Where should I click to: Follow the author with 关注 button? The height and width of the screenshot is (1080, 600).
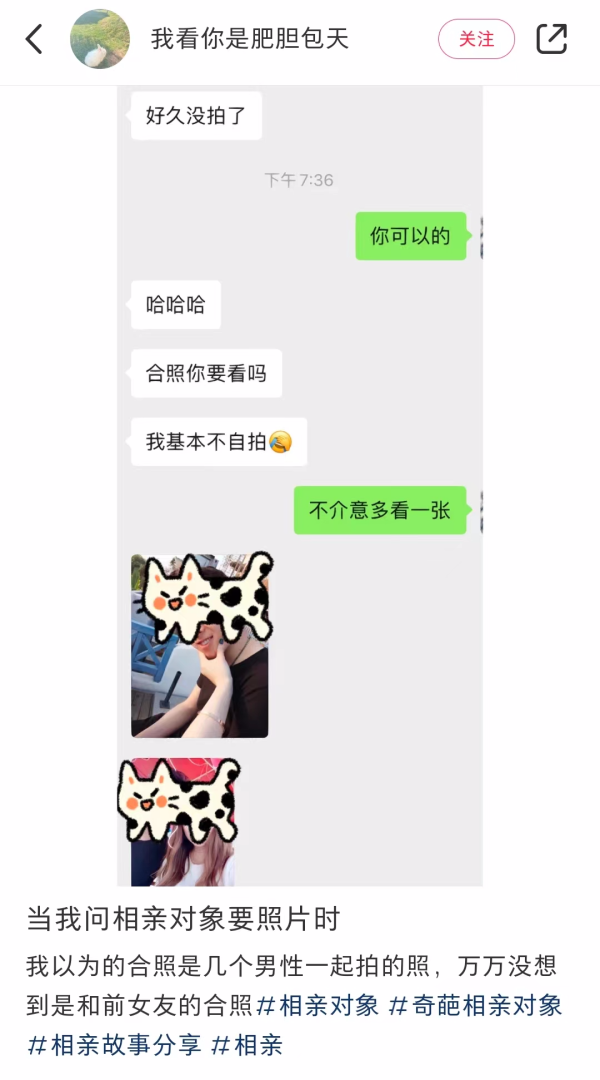(x=476, y=39)
